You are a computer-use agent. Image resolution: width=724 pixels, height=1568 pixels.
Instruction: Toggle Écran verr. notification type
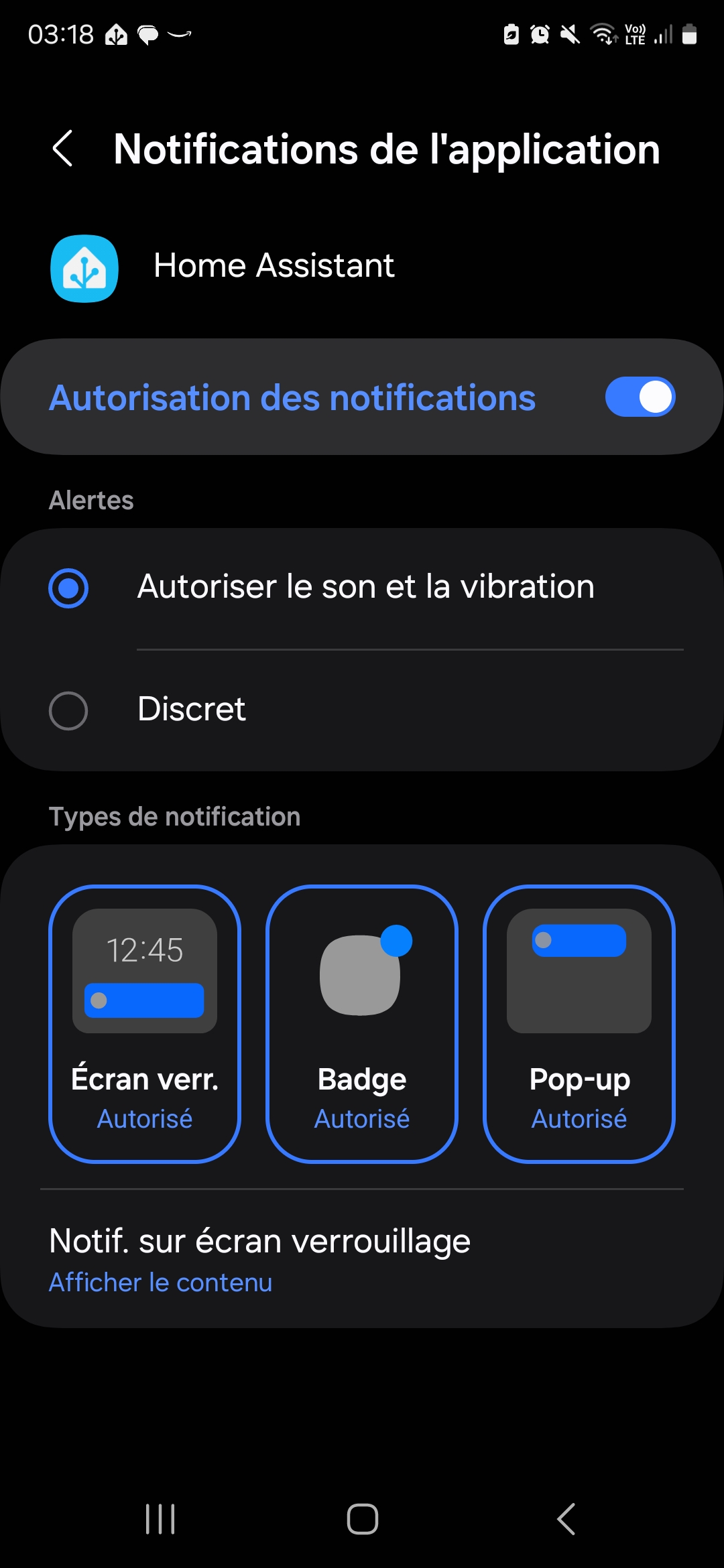click(x=145, y=1024)
